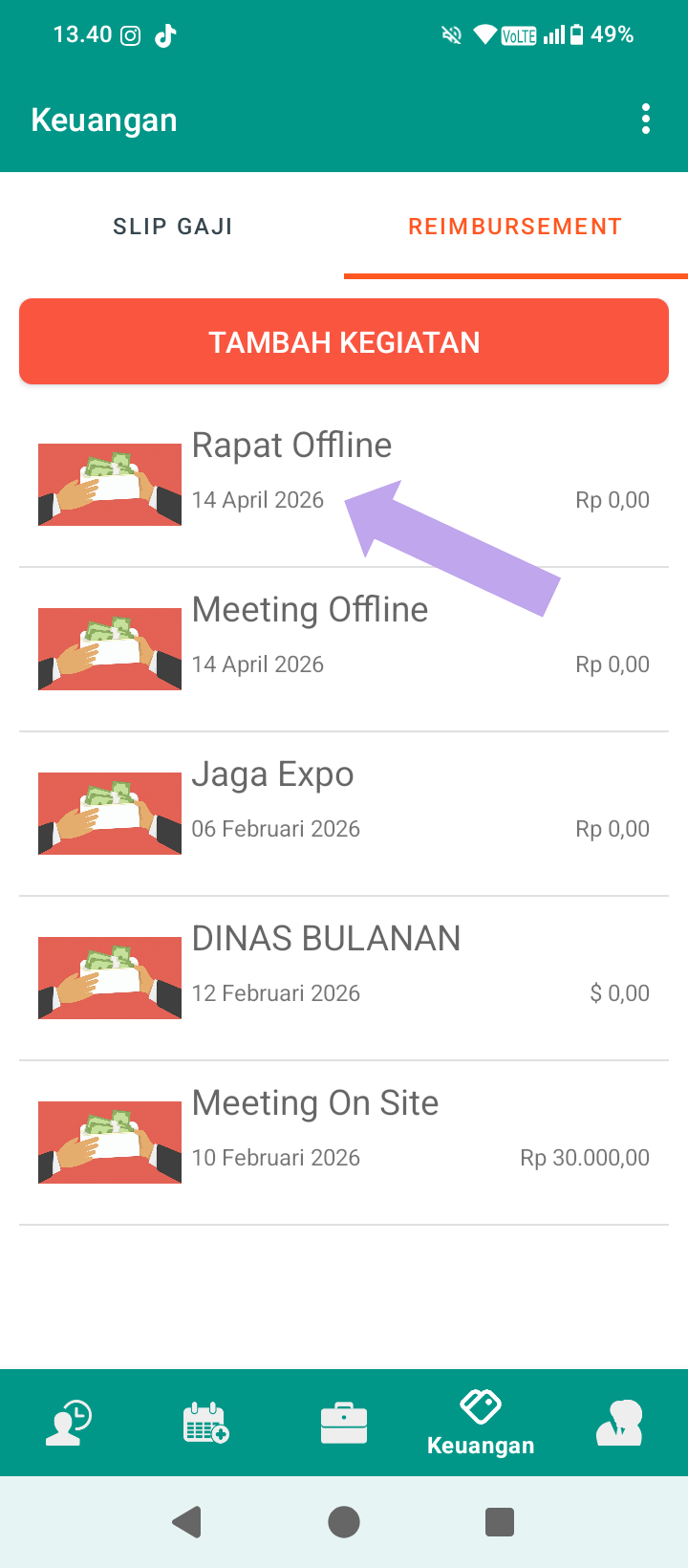Open the overflow menu in the app bar

click(x=646, y=120)
